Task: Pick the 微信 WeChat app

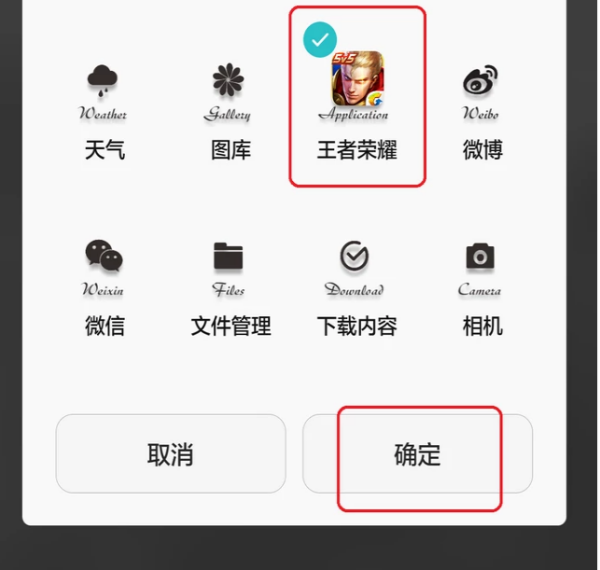Action: [x=104, y=285]
